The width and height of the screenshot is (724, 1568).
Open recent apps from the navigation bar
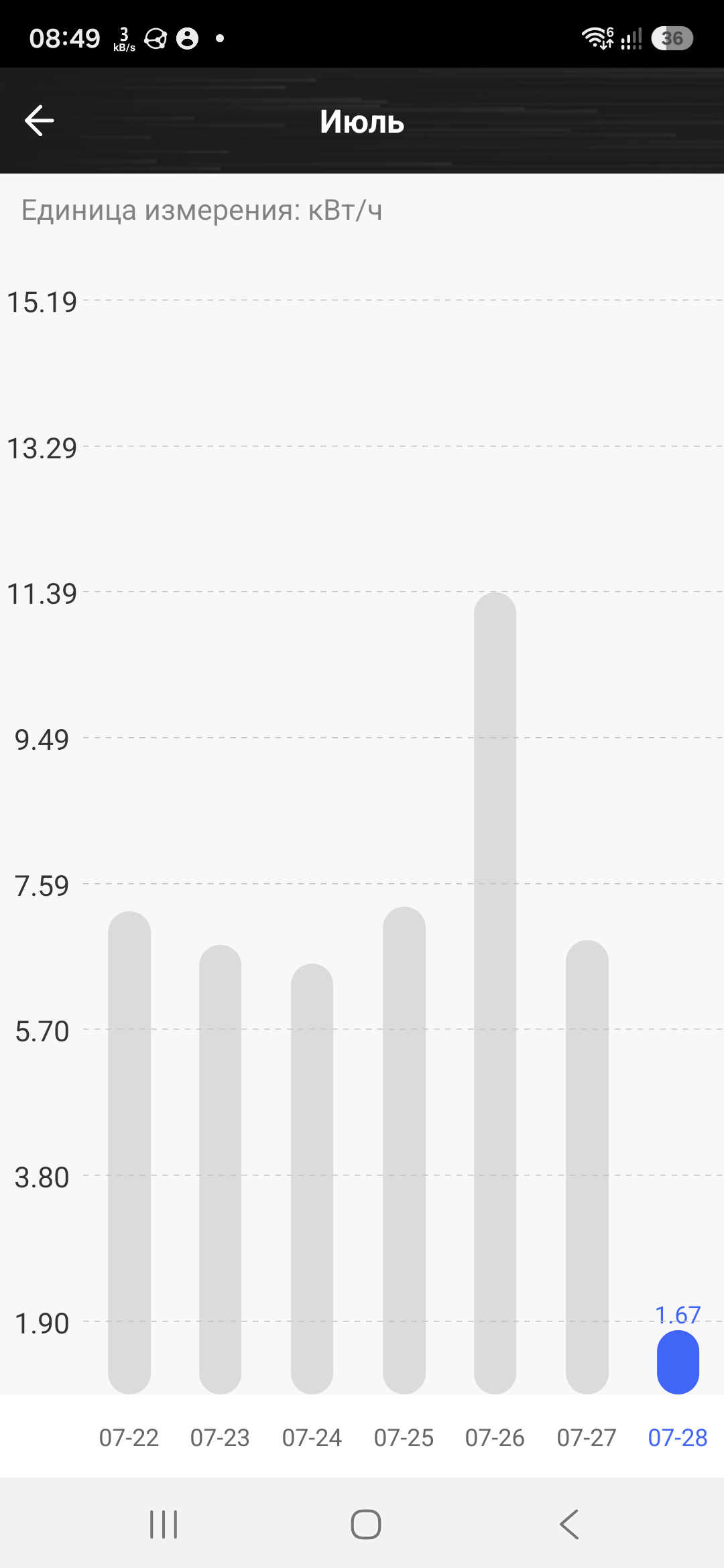click(164, 1524)
